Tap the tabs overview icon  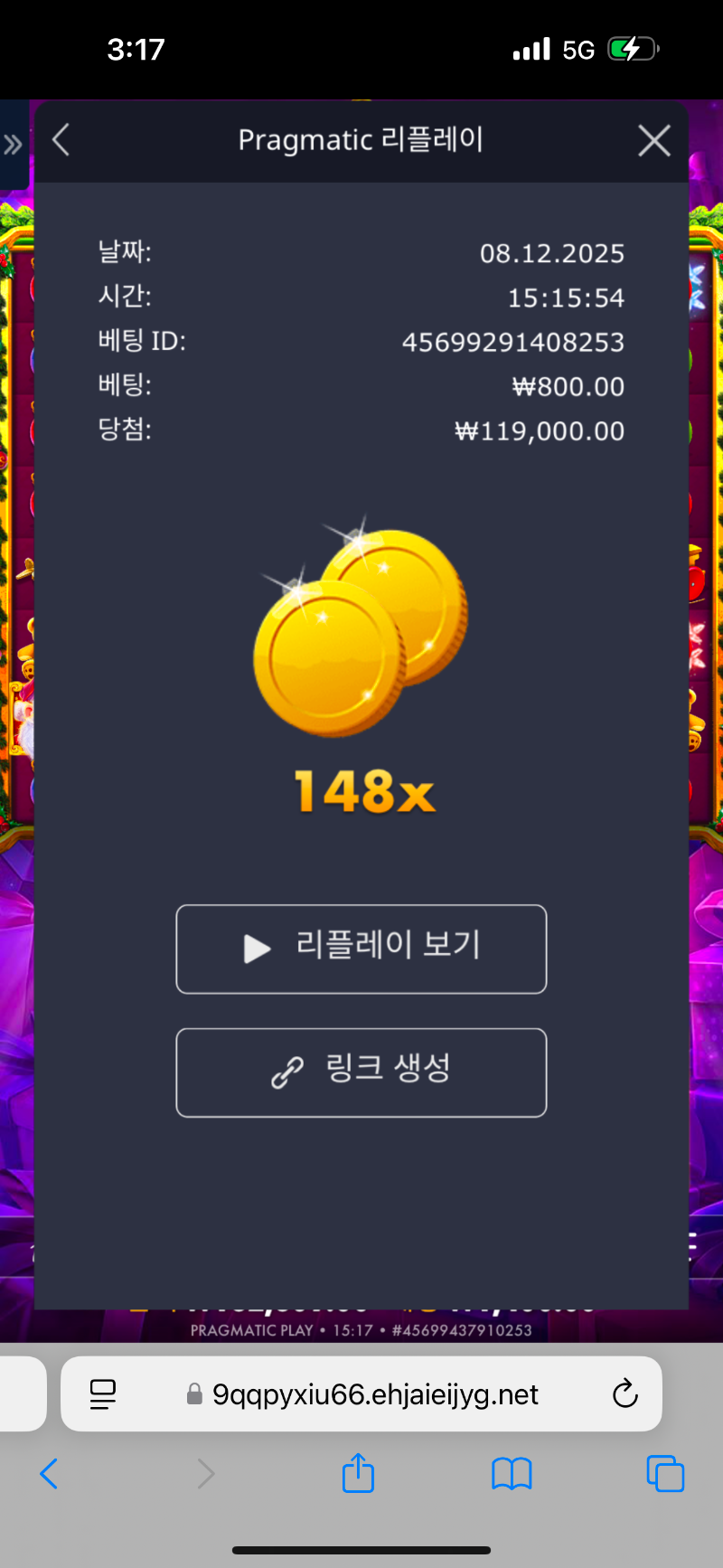pos(665,1473)
